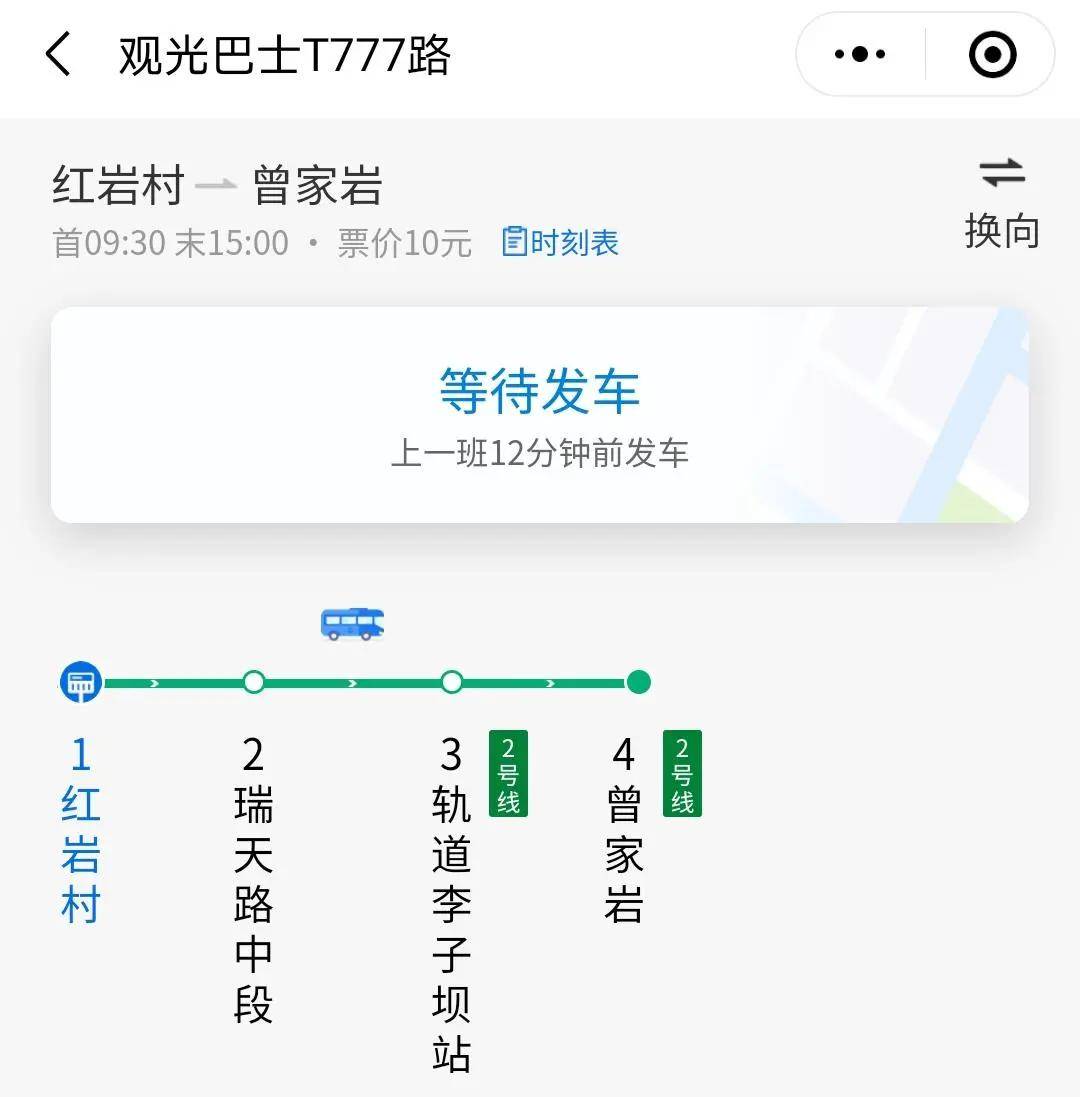Select stop 1 红岩村
The height and width of the screenshot is (1097, 1080).
(x=80, y=830)
